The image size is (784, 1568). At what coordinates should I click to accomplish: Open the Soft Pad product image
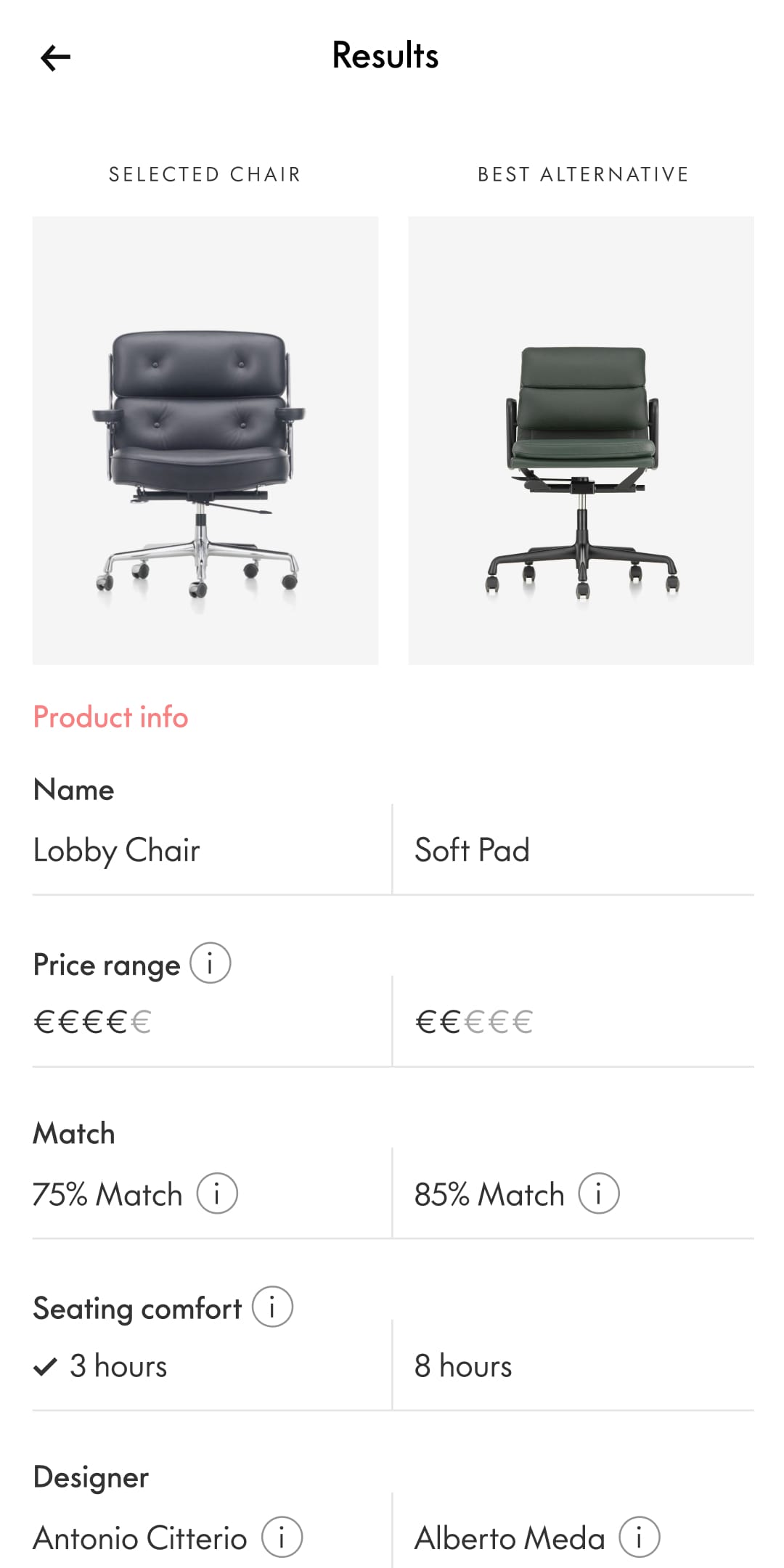pyautogui.click(x=581, y=439)
